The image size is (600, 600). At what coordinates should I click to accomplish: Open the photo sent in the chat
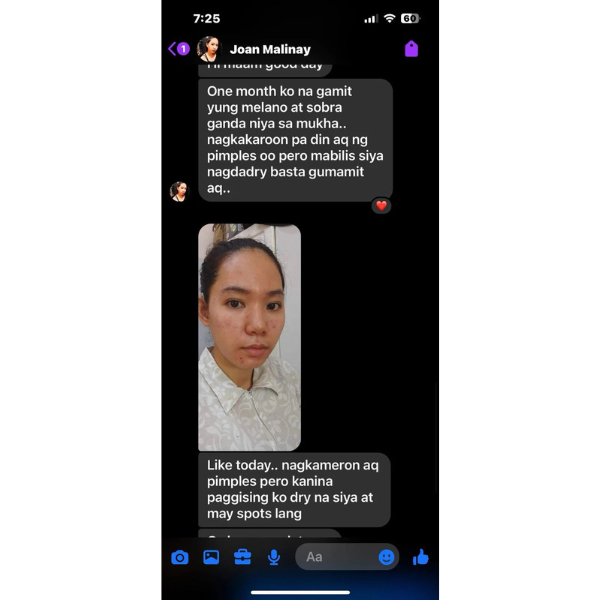[x=249, y=337]
